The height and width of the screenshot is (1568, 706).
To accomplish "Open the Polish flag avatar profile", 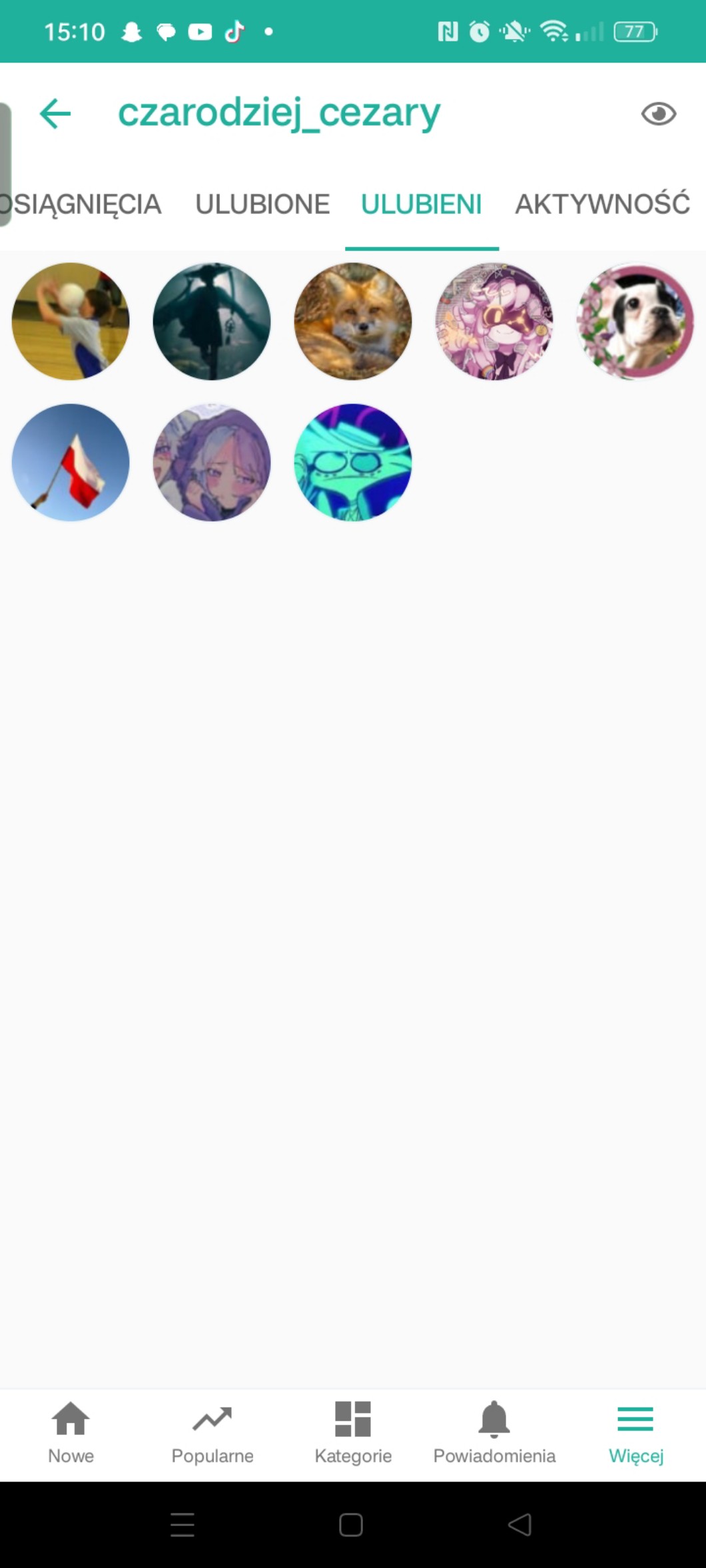I will pyautogui.click(x=71, y=462).
